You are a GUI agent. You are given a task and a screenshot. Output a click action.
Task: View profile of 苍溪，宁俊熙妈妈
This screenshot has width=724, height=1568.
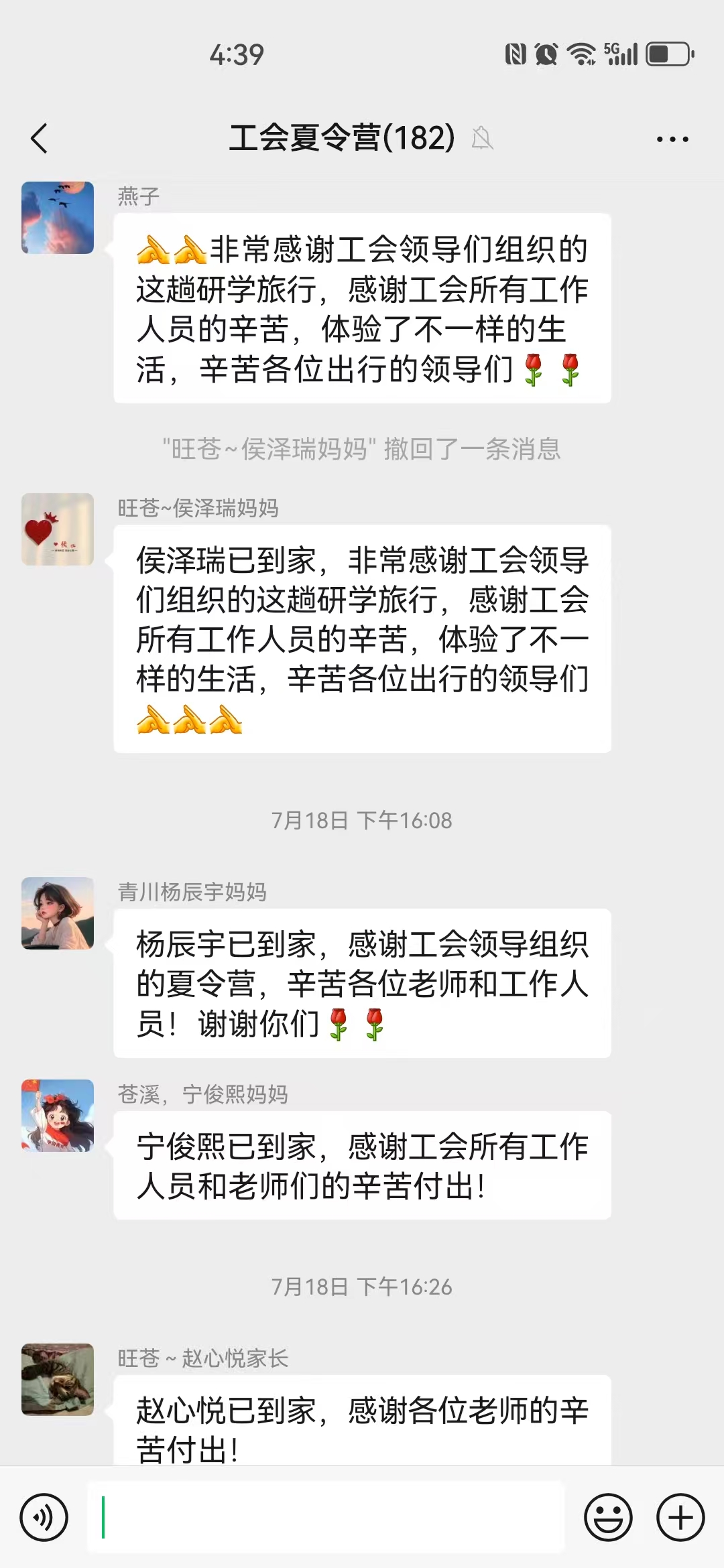click(x=58, y=1116)
